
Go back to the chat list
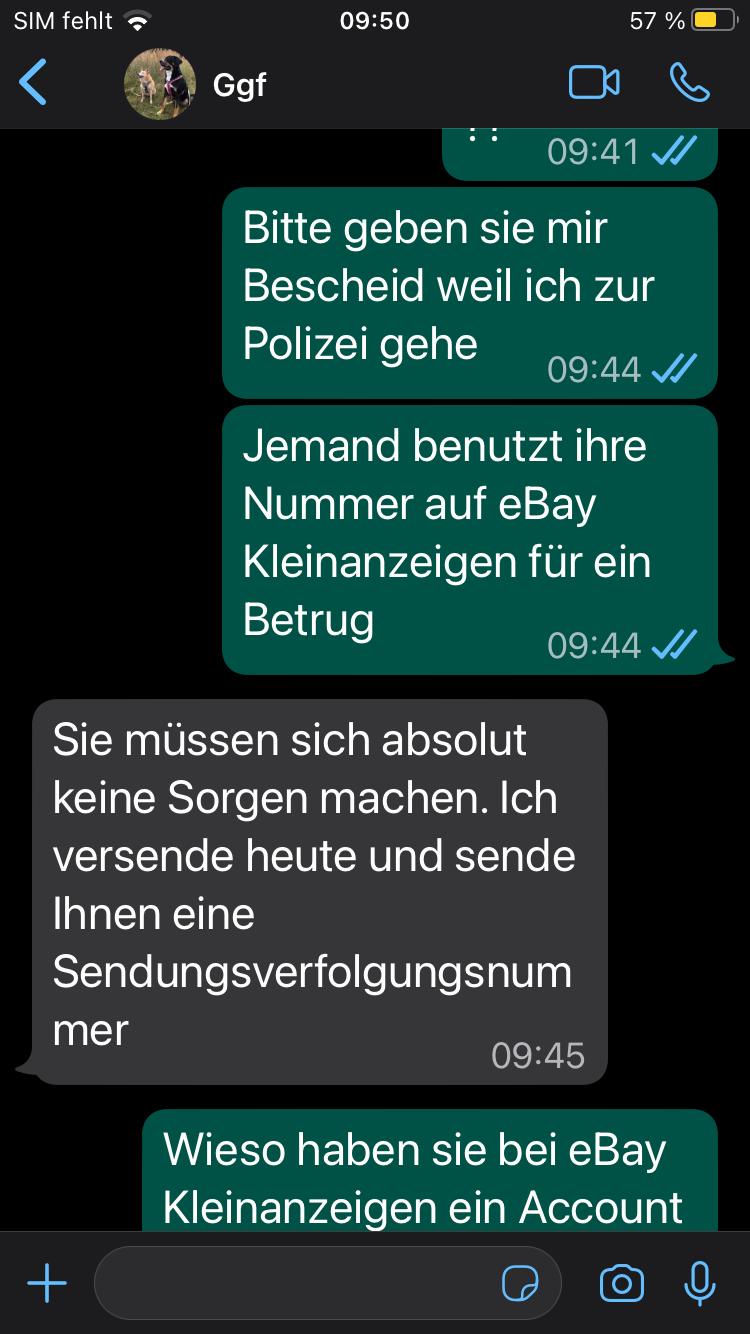33,83
